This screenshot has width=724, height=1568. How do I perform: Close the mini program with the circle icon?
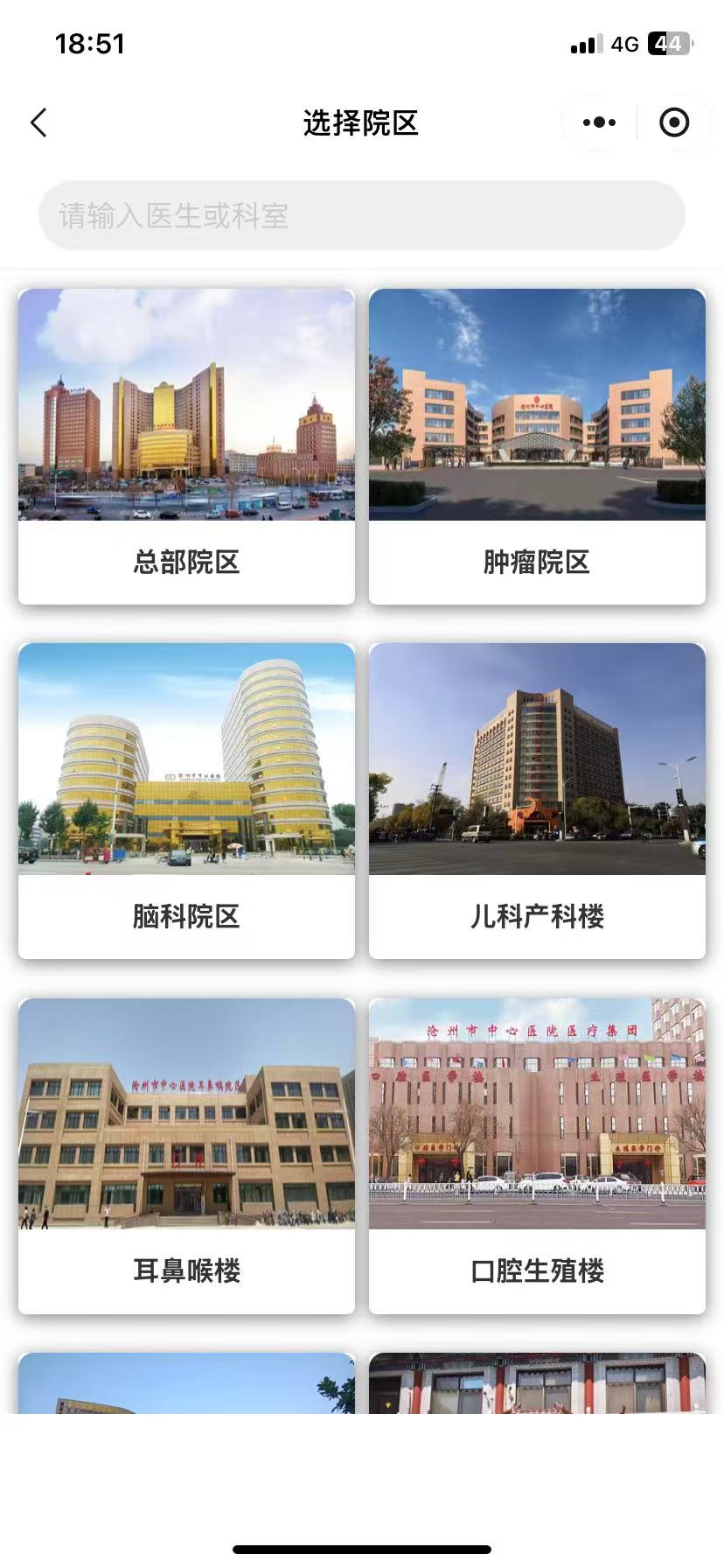click(673, 122)
